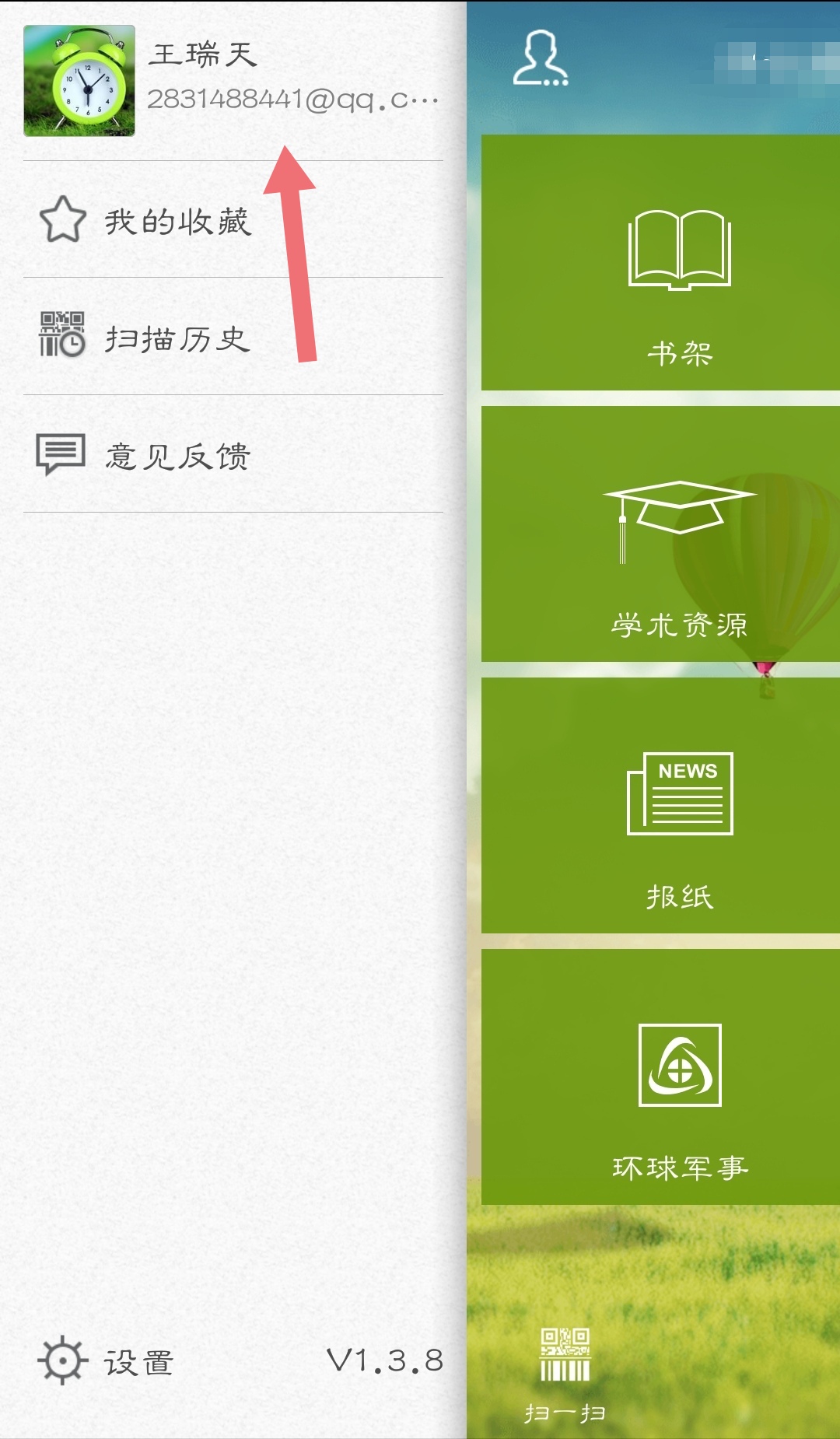This screenshot has height=1439, width=840.
Task: Launch 扫一扫 QR scanner
Action: (565, 1373)
